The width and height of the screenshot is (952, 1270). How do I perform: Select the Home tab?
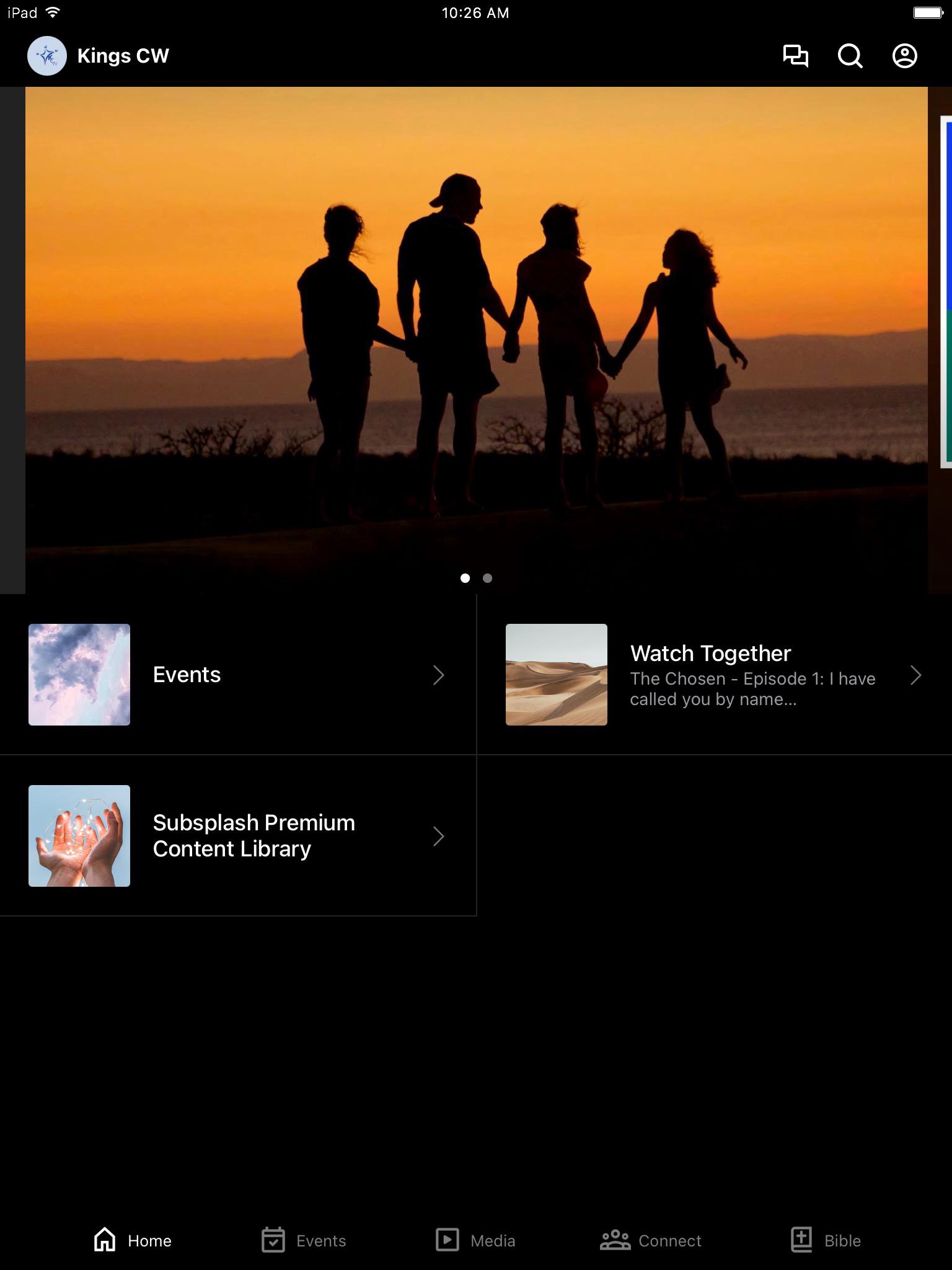pyautogui.click(x=133, y=1240)
